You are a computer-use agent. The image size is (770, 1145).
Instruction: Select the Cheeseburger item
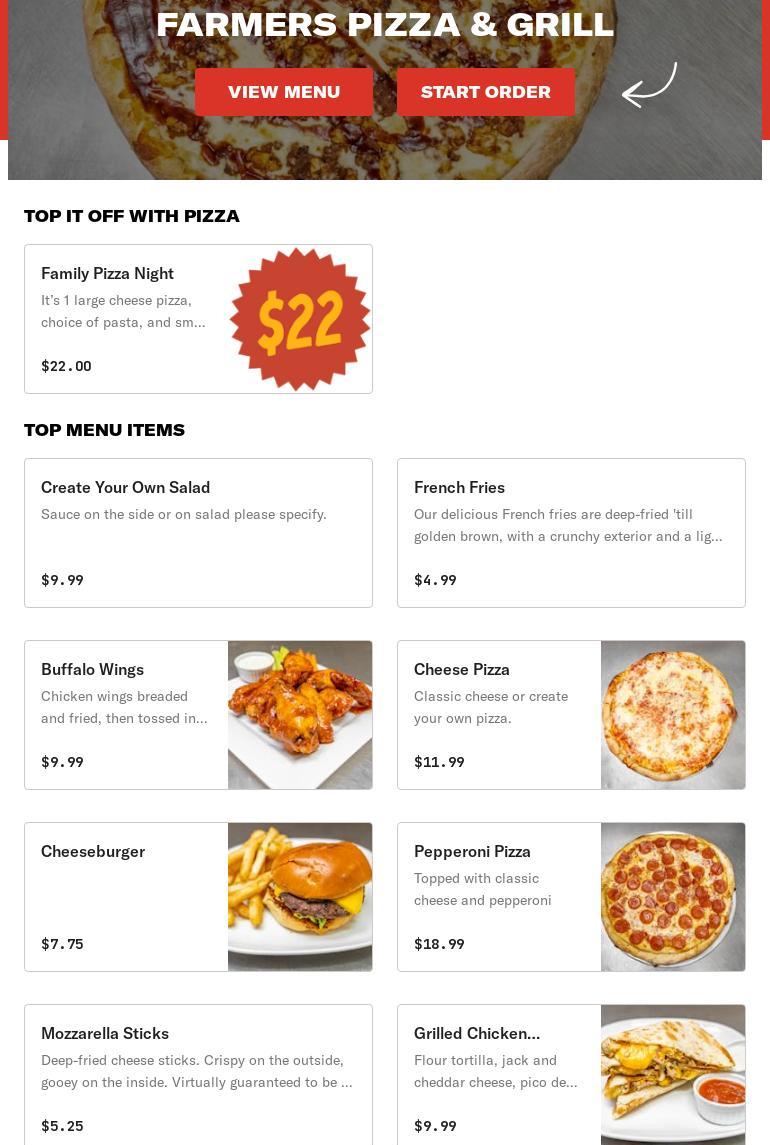coord(198,897)
